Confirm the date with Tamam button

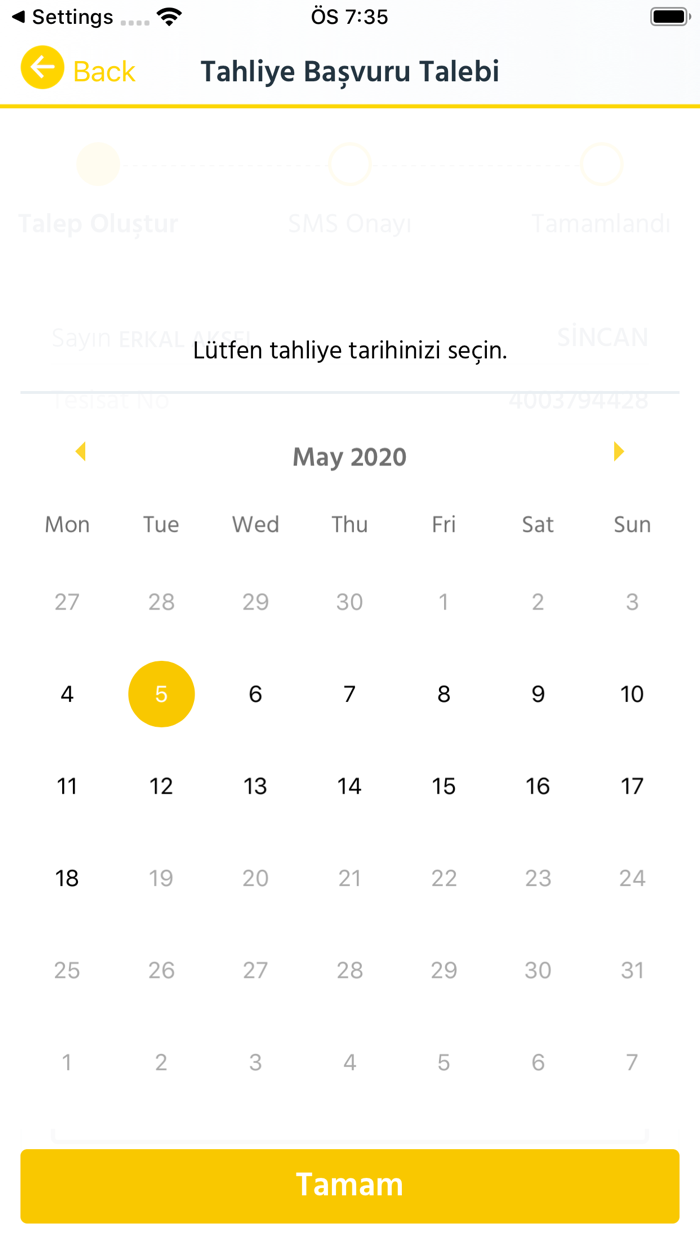tap(350, 1186)
